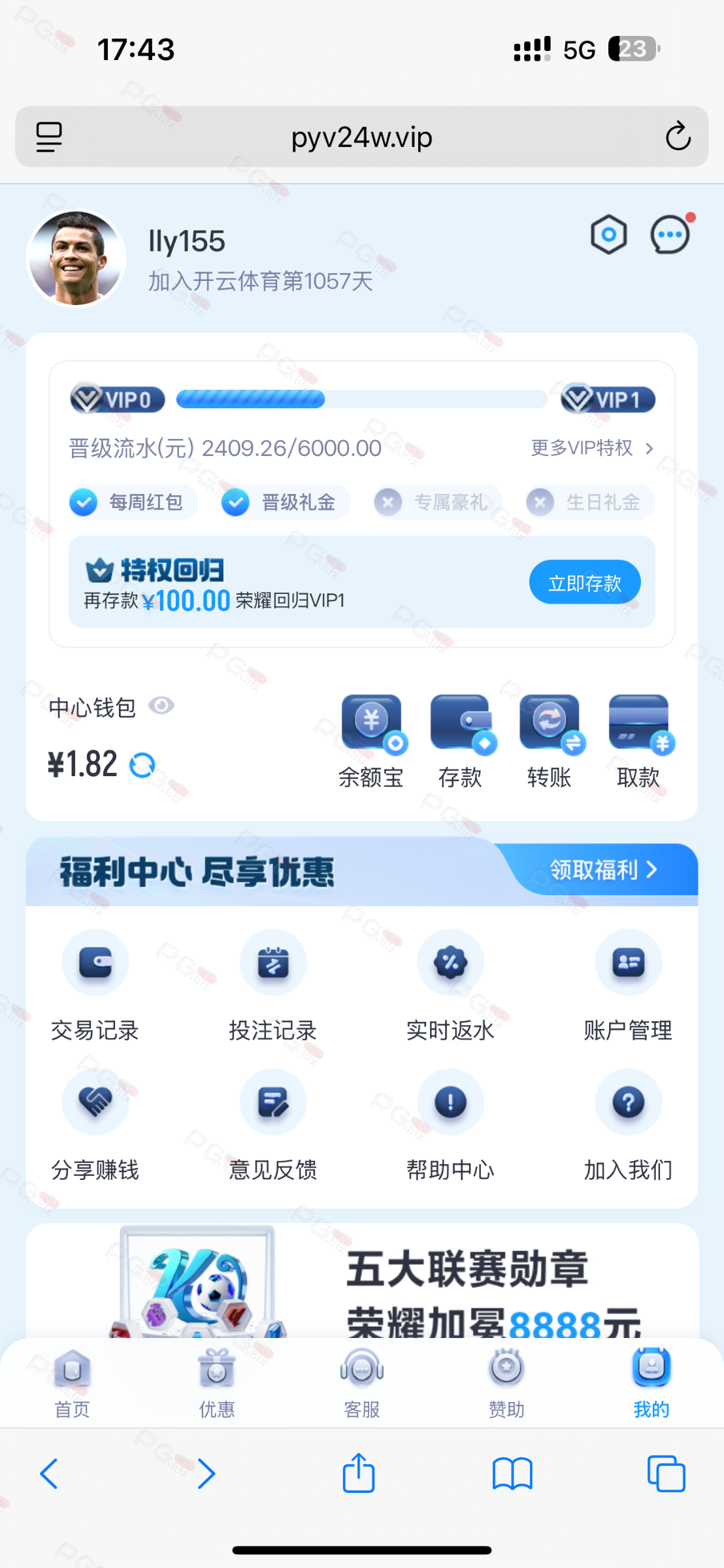Reload the page in browser bar
Viewport: 724px width, 1568px height.
pos(678,137)
